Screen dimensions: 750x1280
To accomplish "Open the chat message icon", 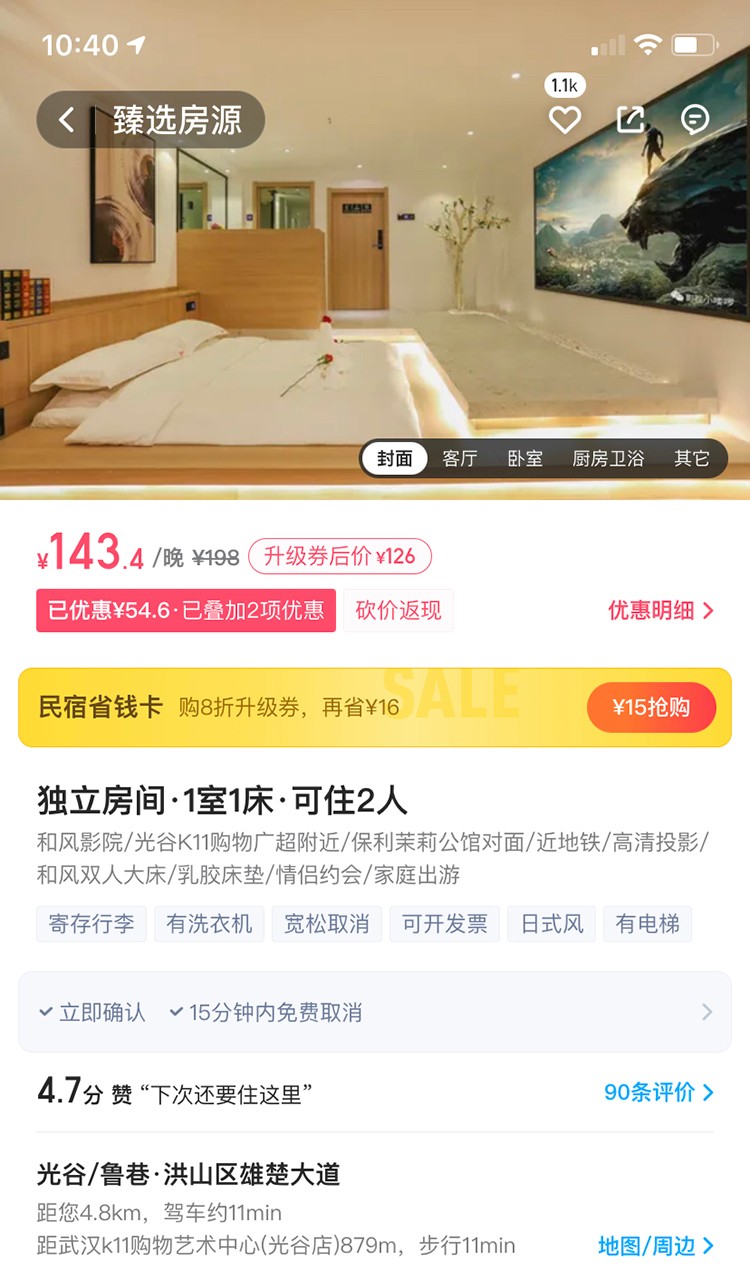I will (x=695, y=120).
